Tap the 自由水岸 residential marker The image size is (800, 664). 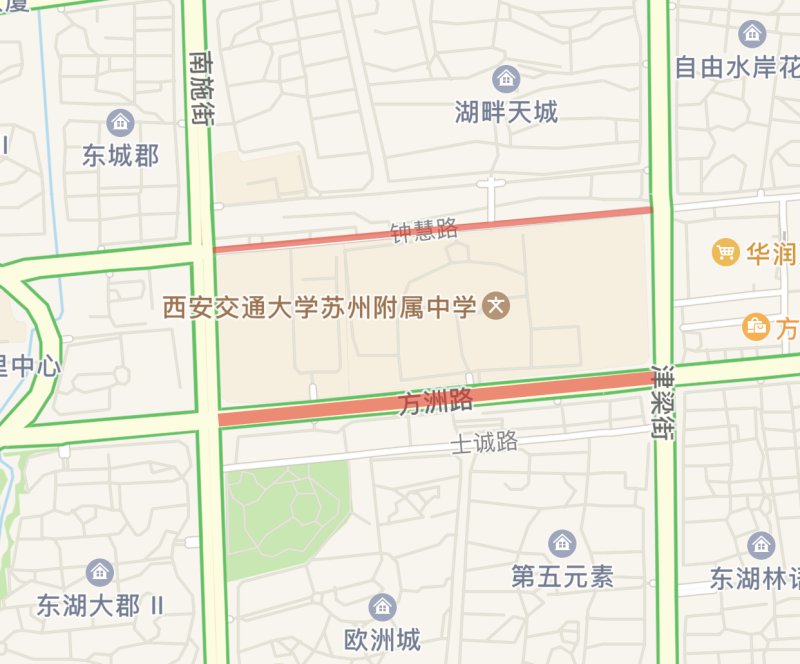point(751,34)
